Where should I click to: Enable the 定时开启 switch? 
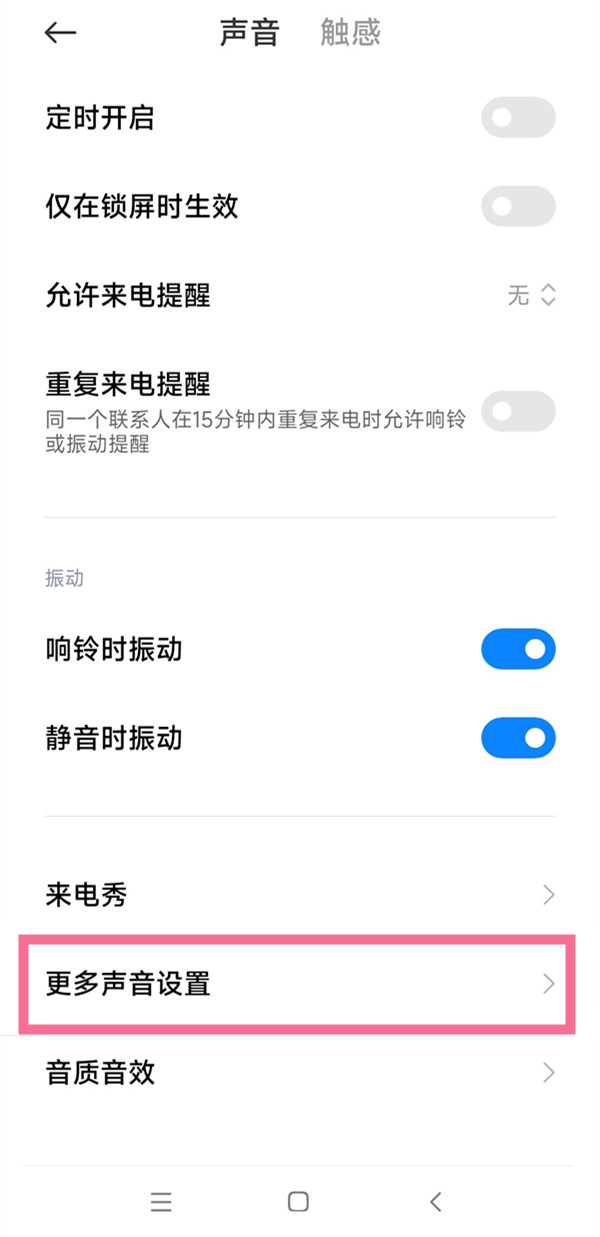tap(518, 118)
